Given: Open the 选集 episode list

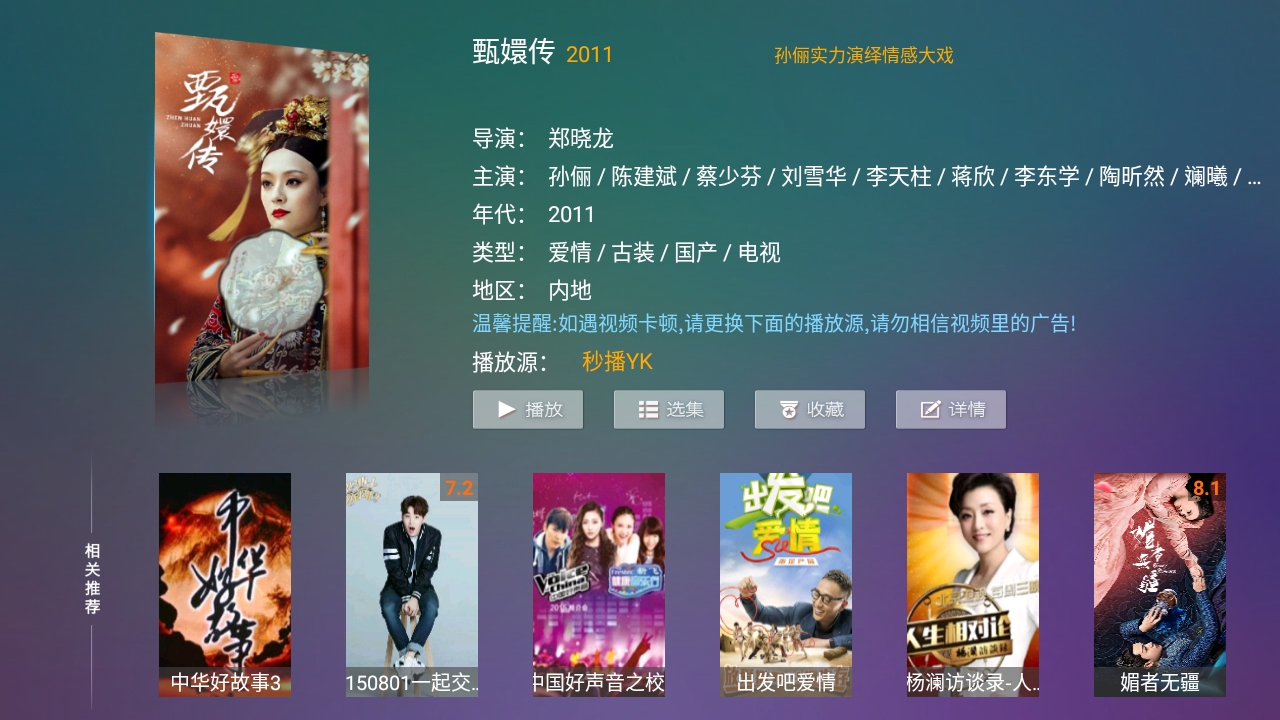Looking at the screenshot, I should click(x=669, y=409).
